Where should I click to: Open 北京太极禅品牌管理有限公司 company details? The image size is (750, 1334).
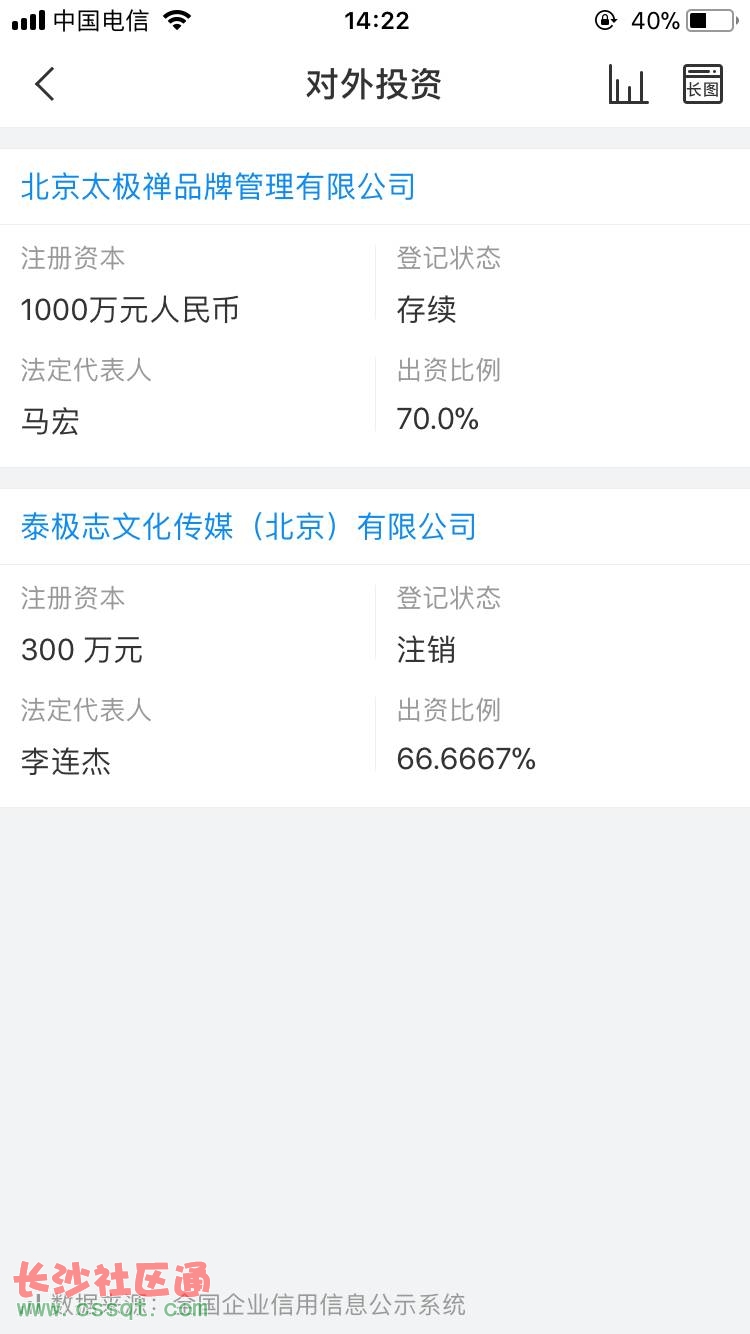218,187
